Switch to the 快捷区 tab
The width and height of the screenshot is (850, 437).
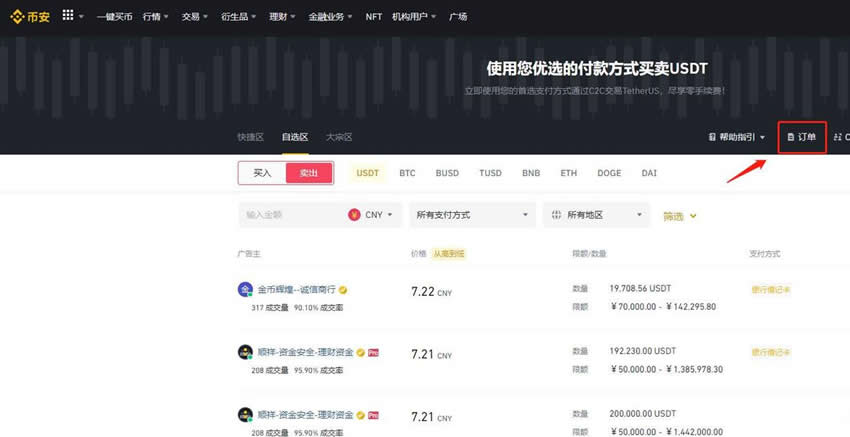tap(250, 136)
